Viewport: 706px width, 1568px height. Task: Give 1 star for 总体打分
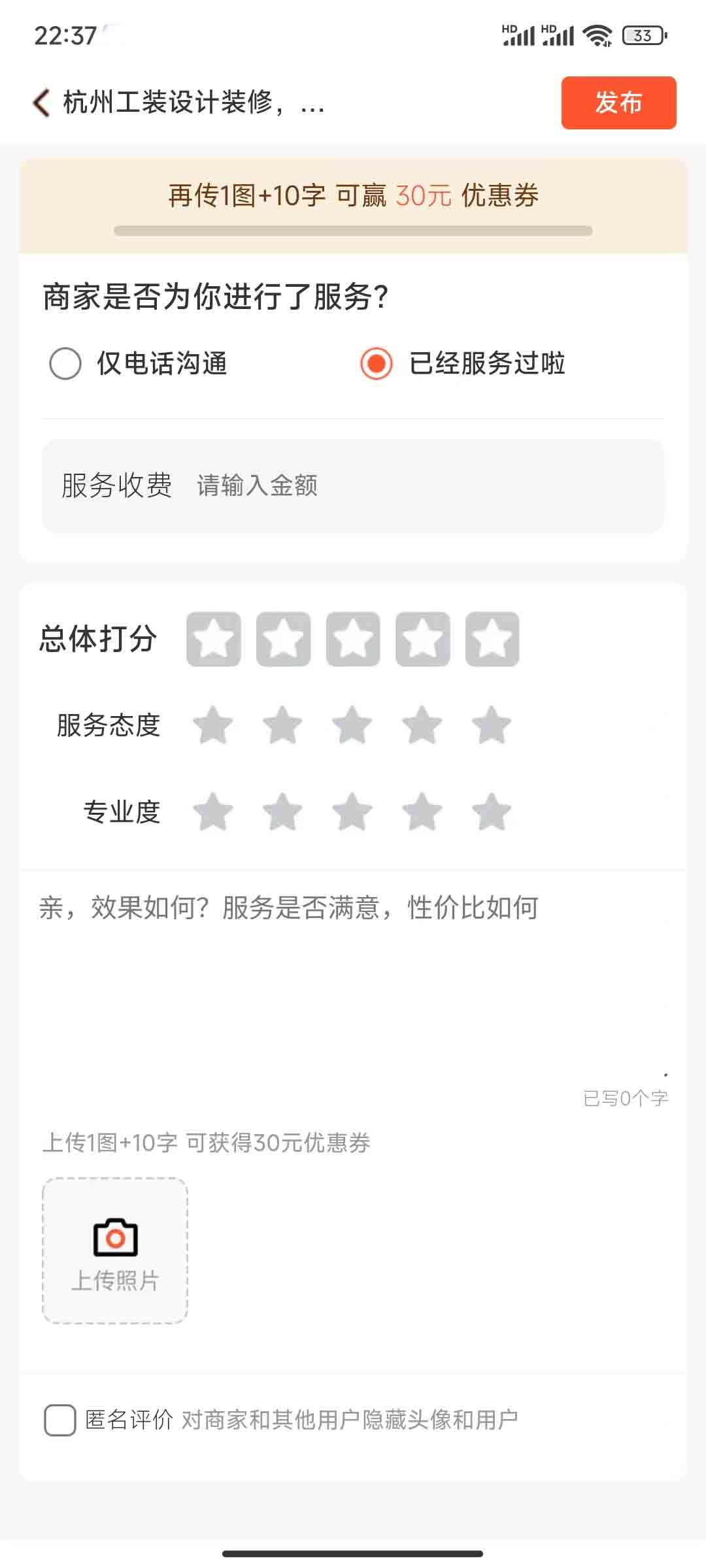point(213,639)
